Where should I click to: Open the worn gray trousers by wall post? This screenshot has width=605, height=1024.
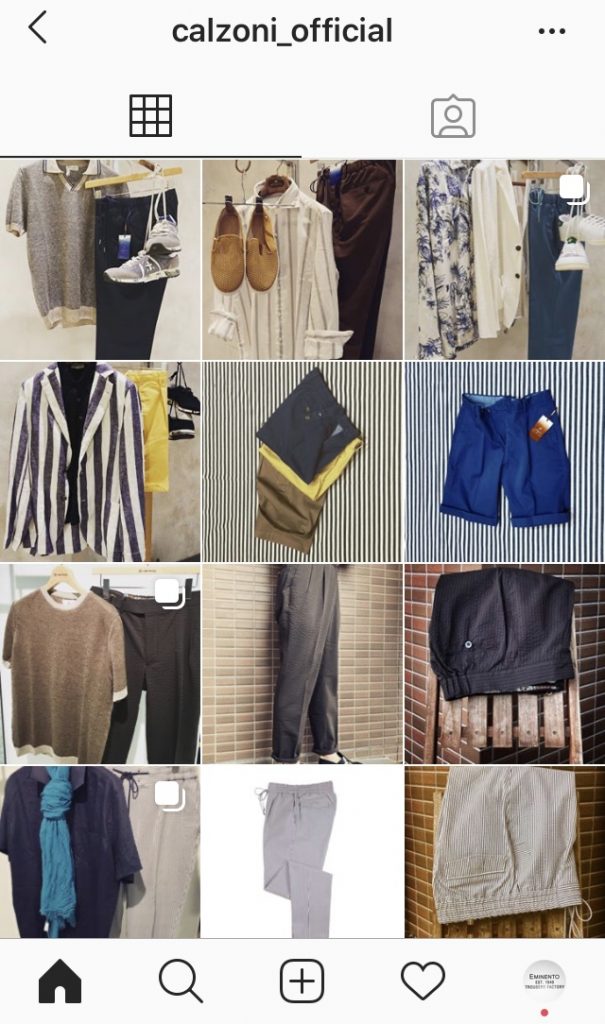(302, 664)
